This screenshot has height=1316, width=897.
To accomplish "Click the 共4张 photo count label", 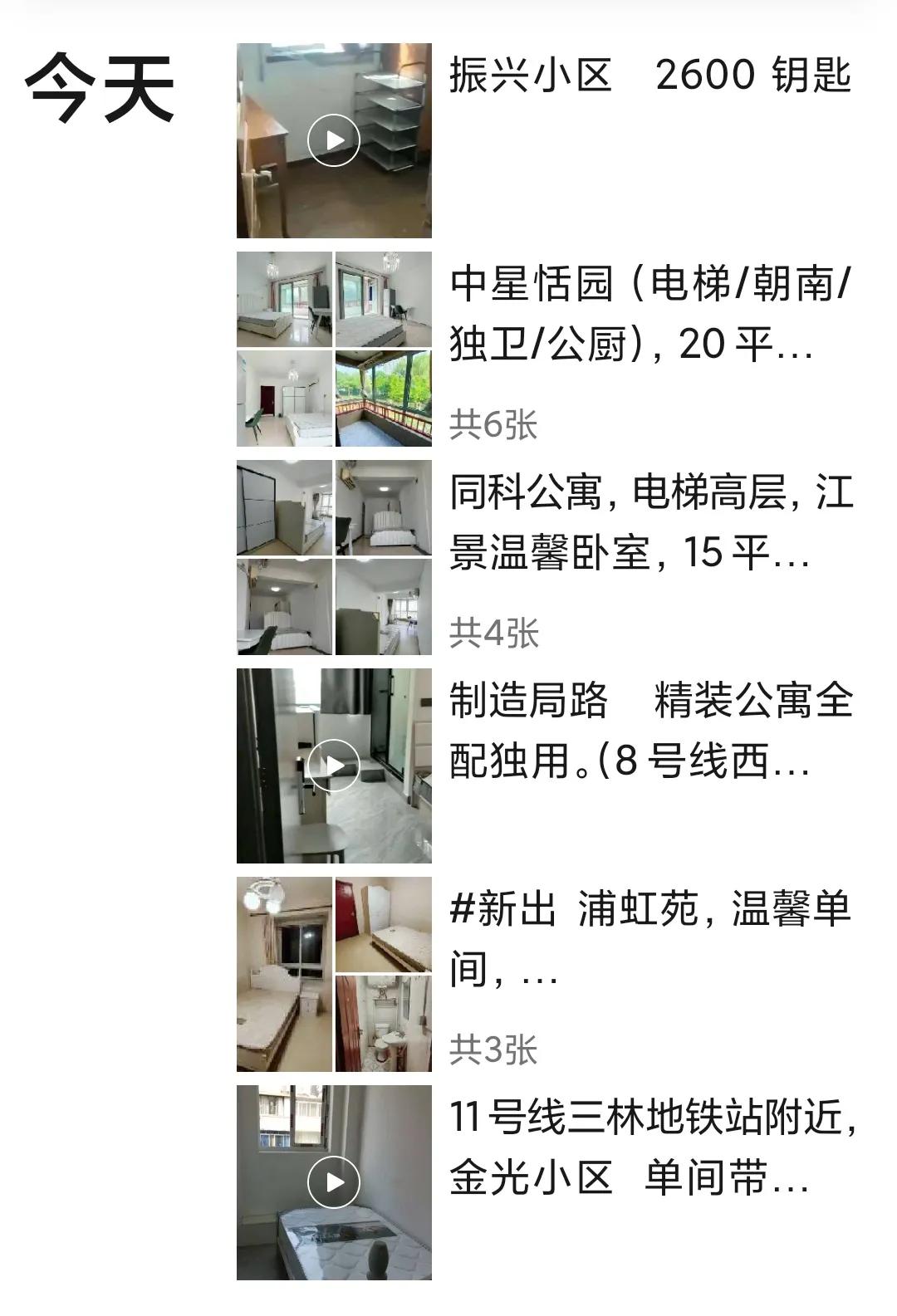I will (494, 633).
